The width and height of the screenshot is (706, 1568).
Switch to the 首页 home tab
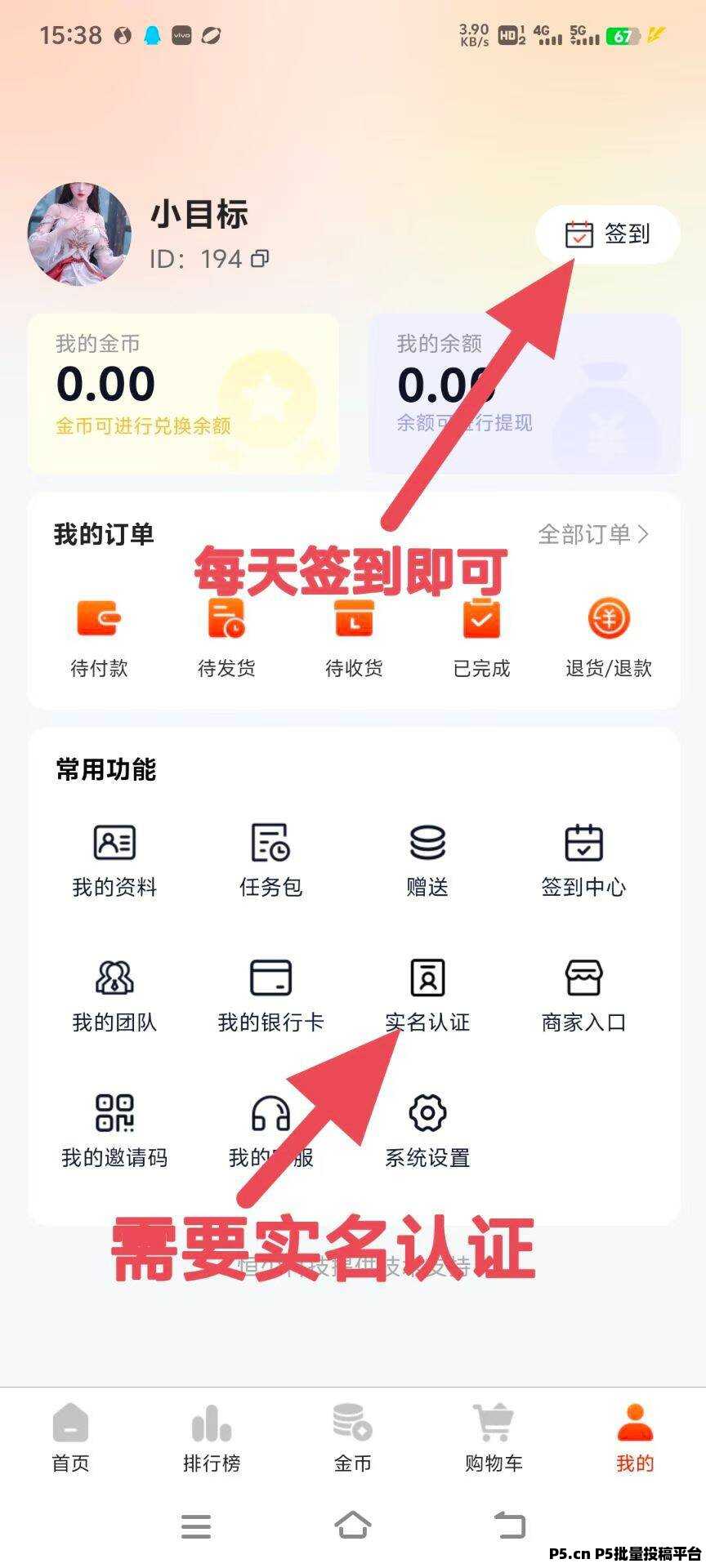coord(70,1439)
